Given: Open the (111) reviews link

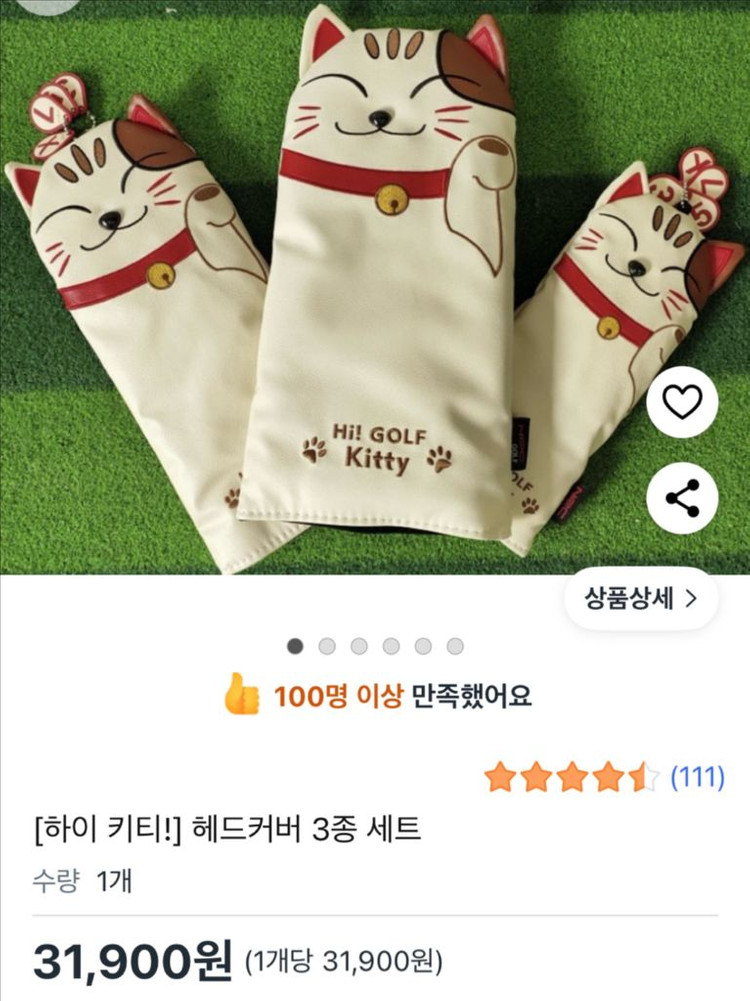Looking at the screenshot, I should click(x=697, y=778).
